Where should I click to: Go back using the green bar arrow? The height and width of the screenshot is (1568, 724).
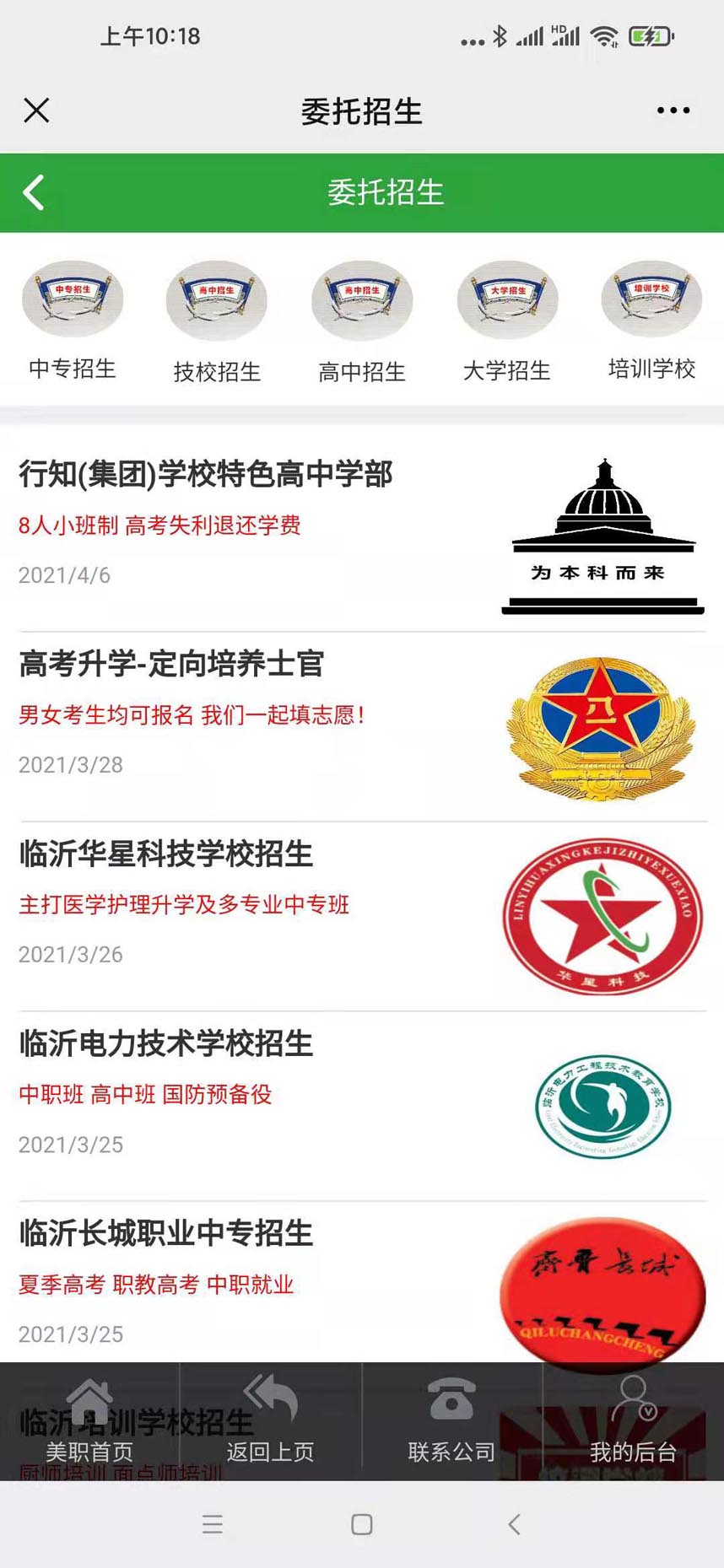tap(34, 192)
